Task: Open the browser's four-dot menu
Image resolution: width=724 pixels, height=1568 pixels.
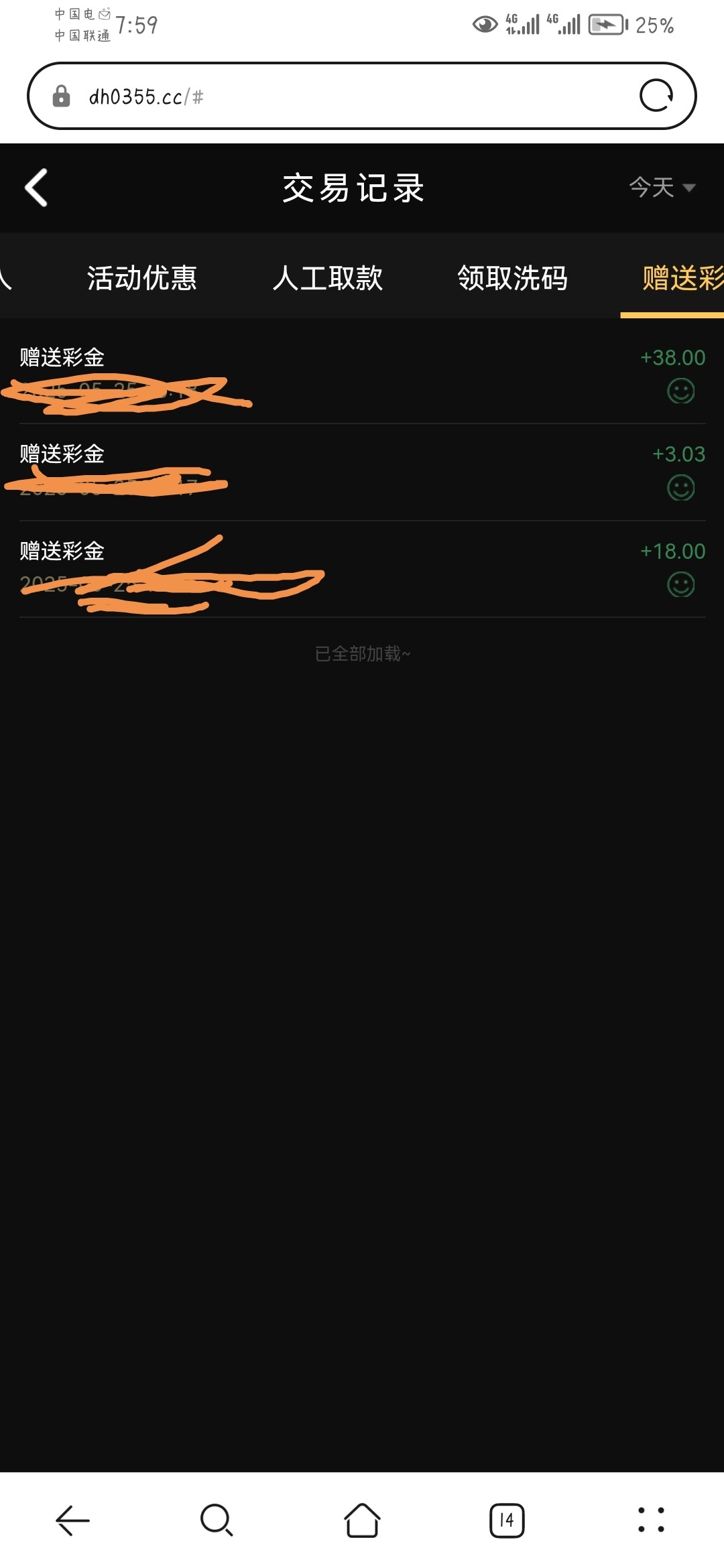Action: coord(651,1520)
